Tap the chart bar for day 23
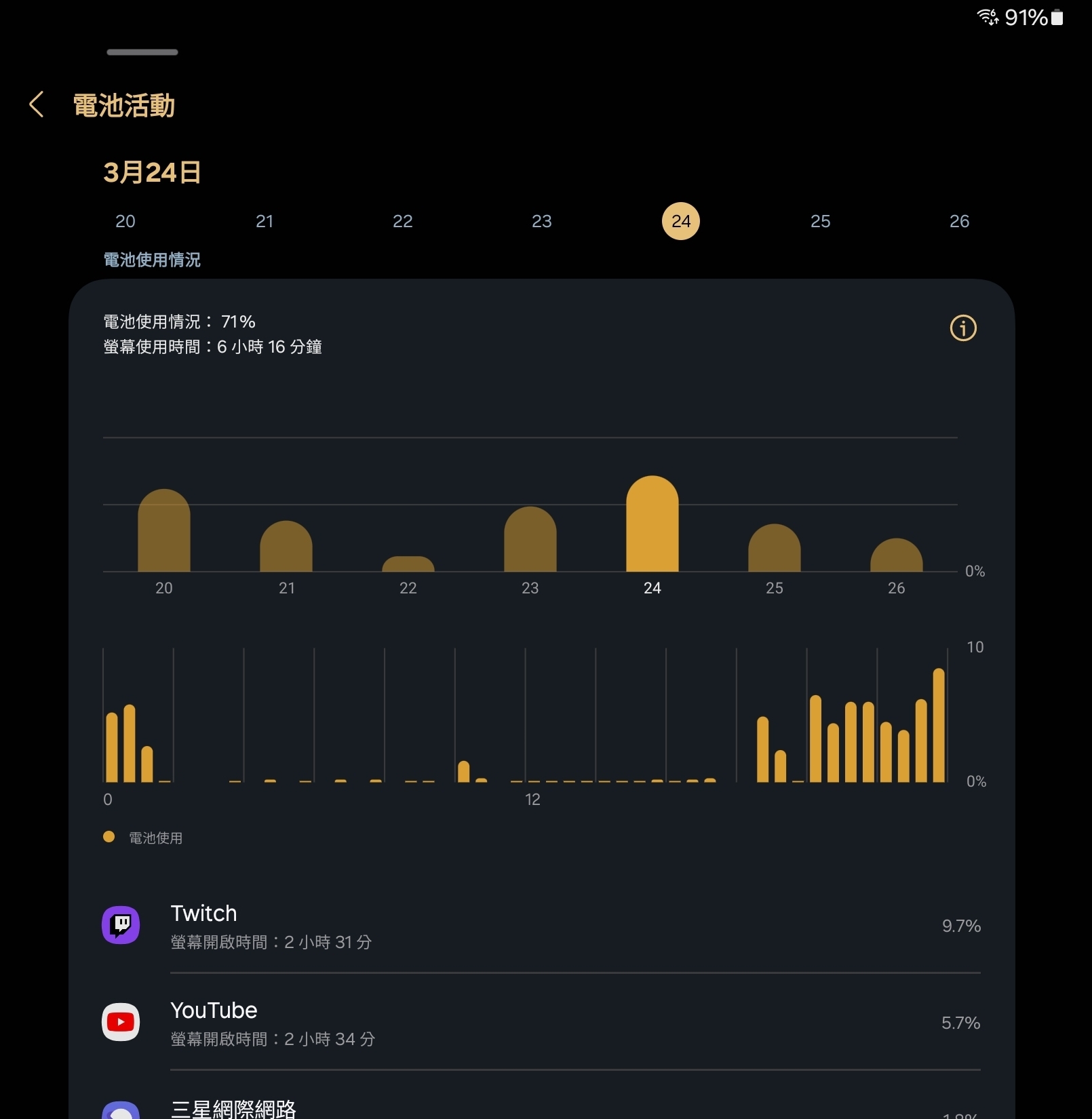 coord(530,541)
